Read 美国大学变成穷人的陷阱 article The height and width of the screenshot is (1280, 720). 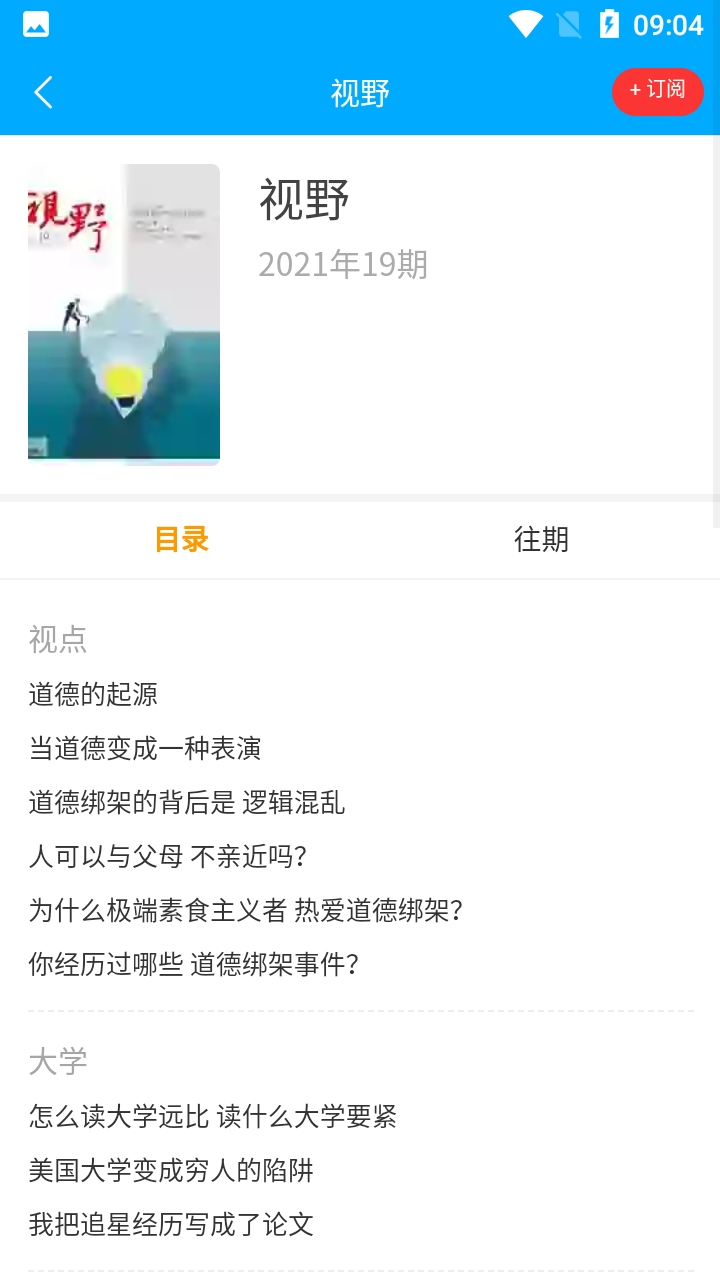pos(170,1170)
